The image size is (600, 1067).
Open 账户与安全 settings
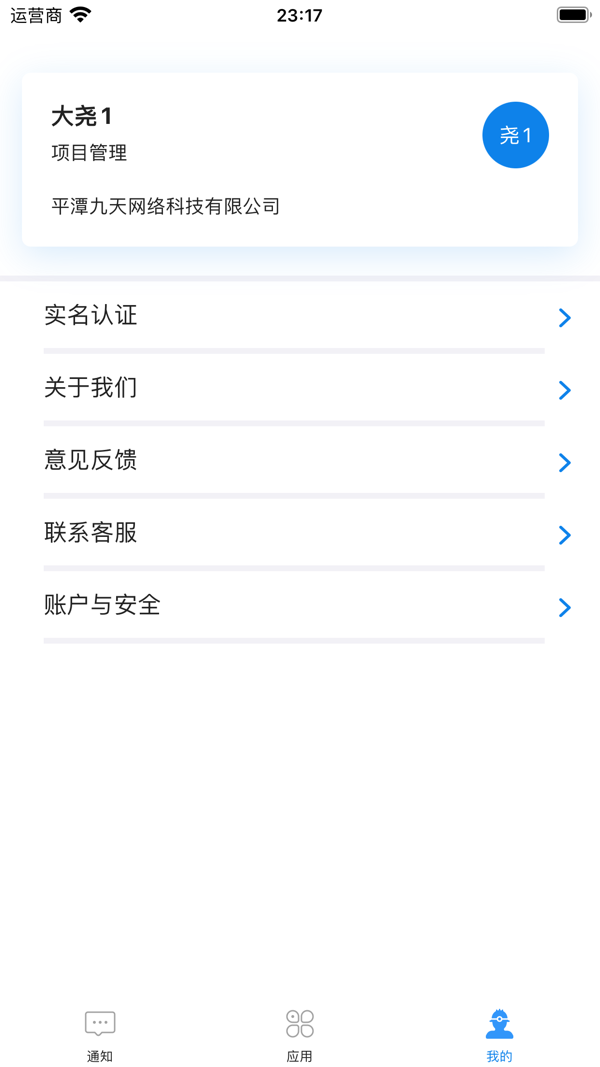point(300,606)
